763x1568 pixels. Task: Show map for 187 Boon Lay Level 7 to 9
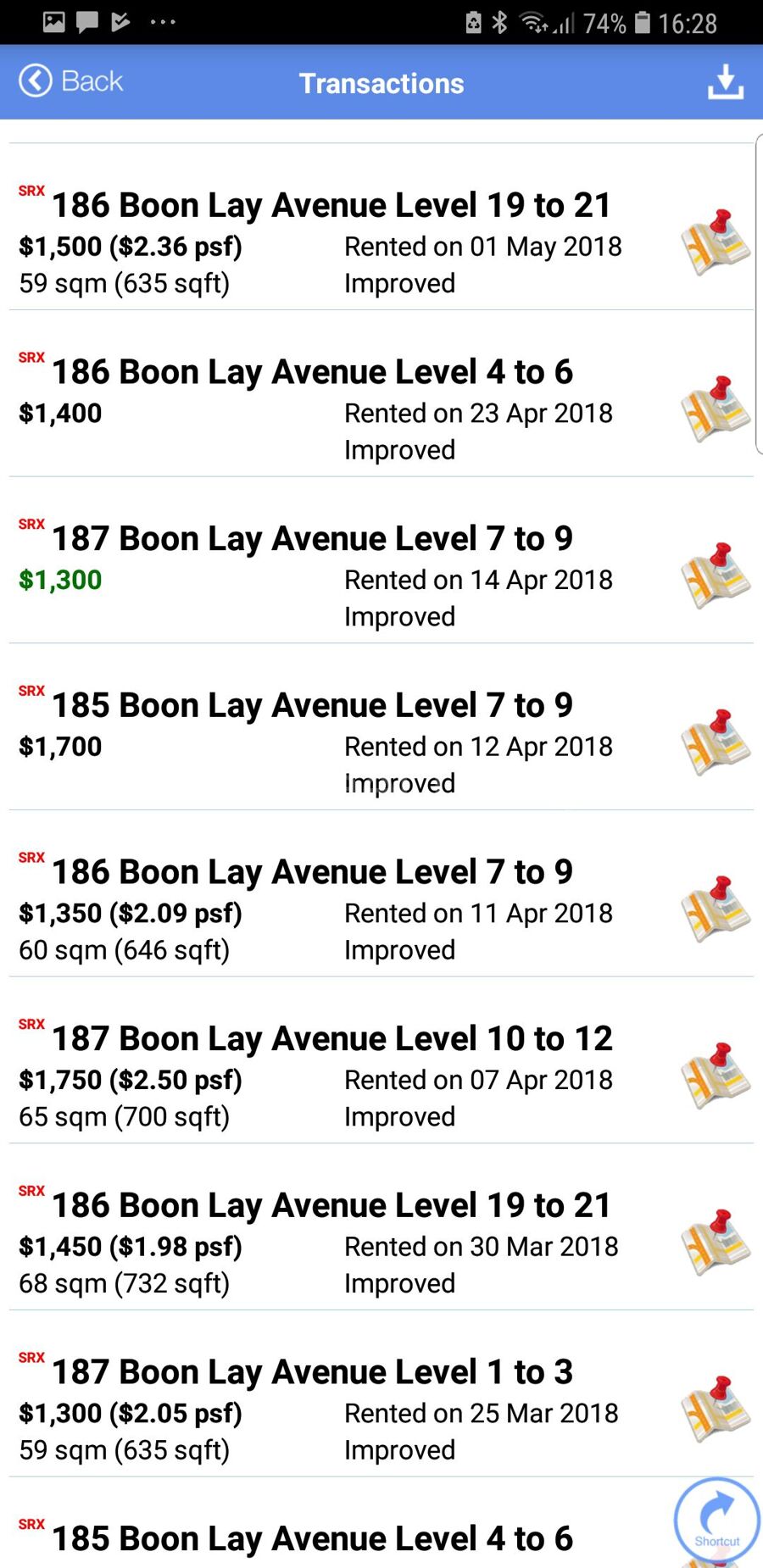pyautogui.click(x=716, y=575)
